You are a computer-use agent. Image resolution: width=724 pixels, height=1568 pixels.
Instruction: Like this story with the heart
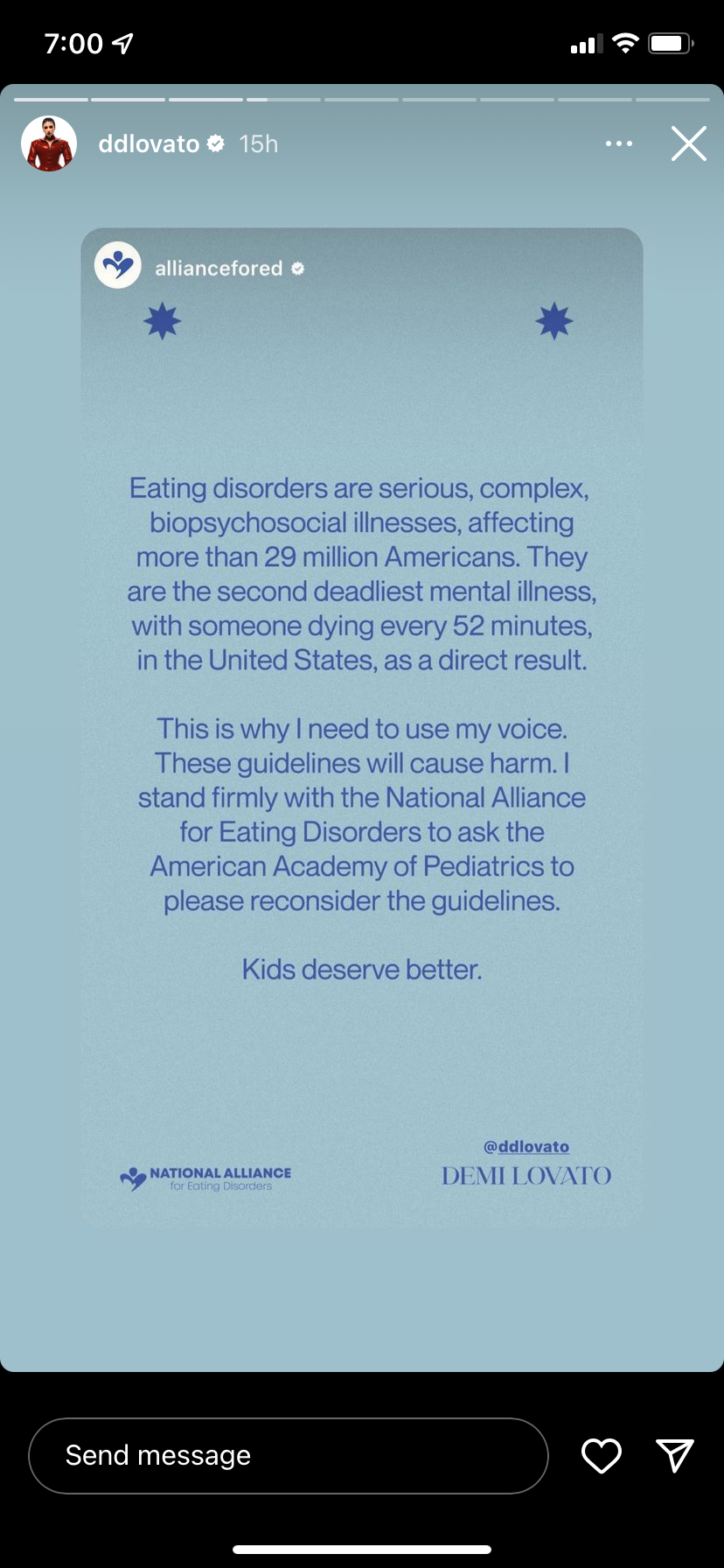point(602,1455)
